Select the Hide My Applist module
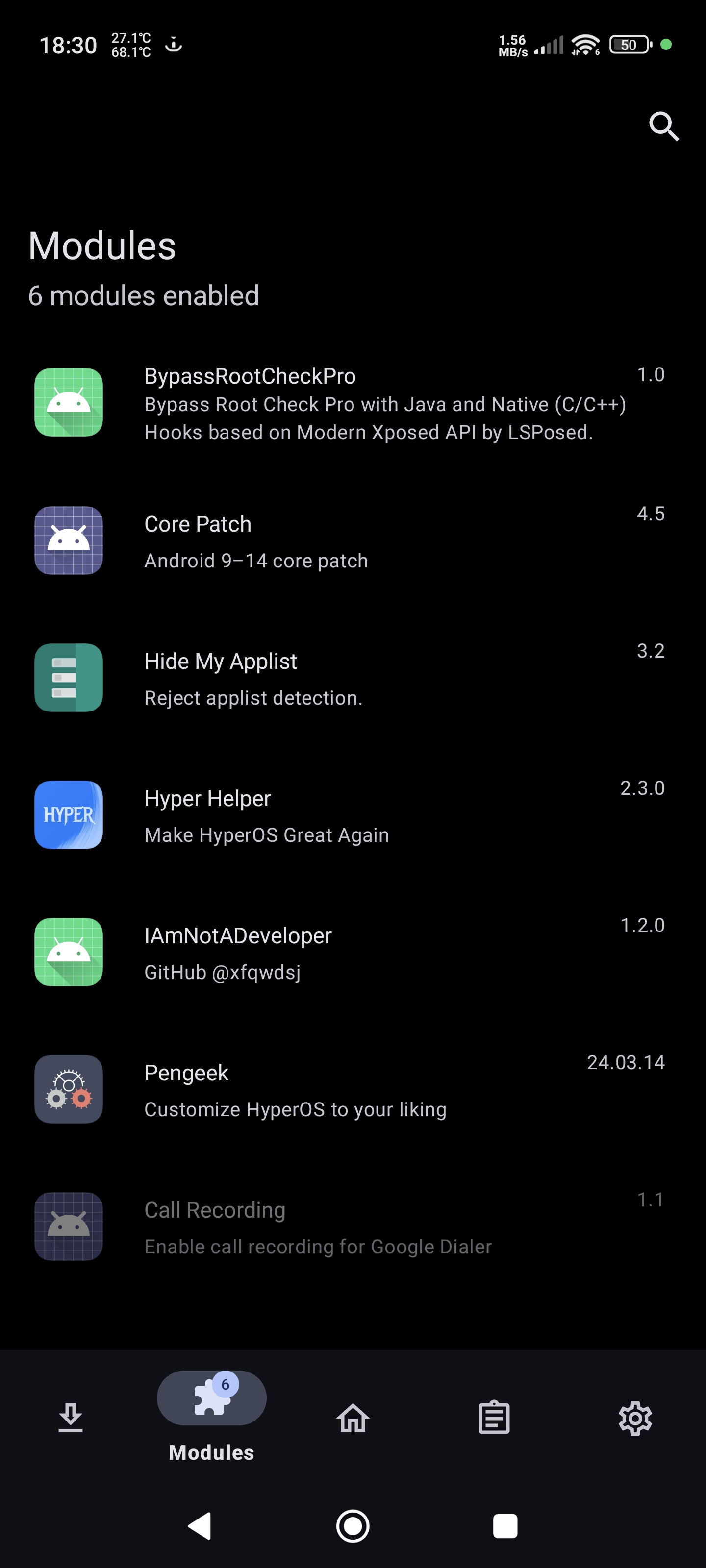The height and width of the screenshot is (1568, 706). tap(353, 678)
